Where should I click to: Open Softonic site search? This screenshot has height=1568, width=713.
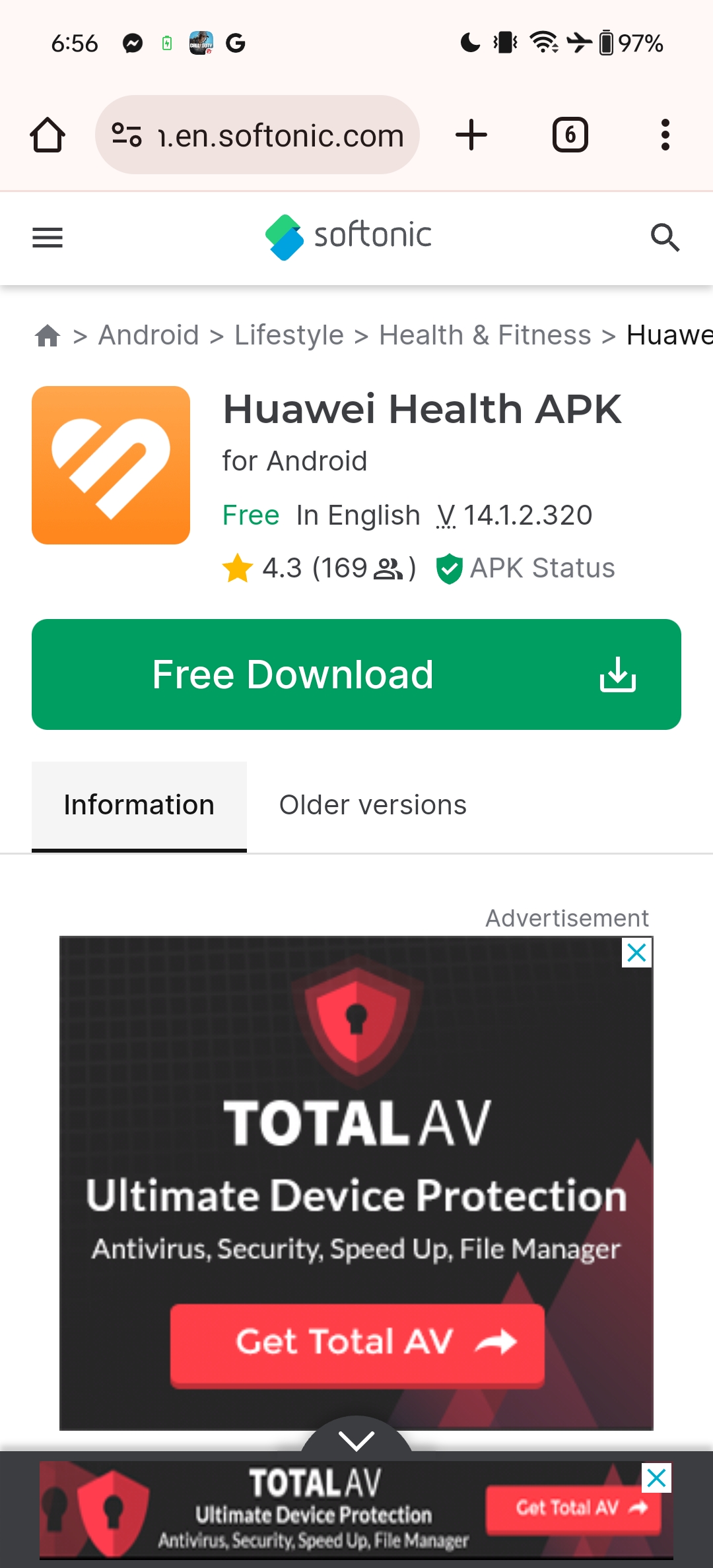(664, 238)
